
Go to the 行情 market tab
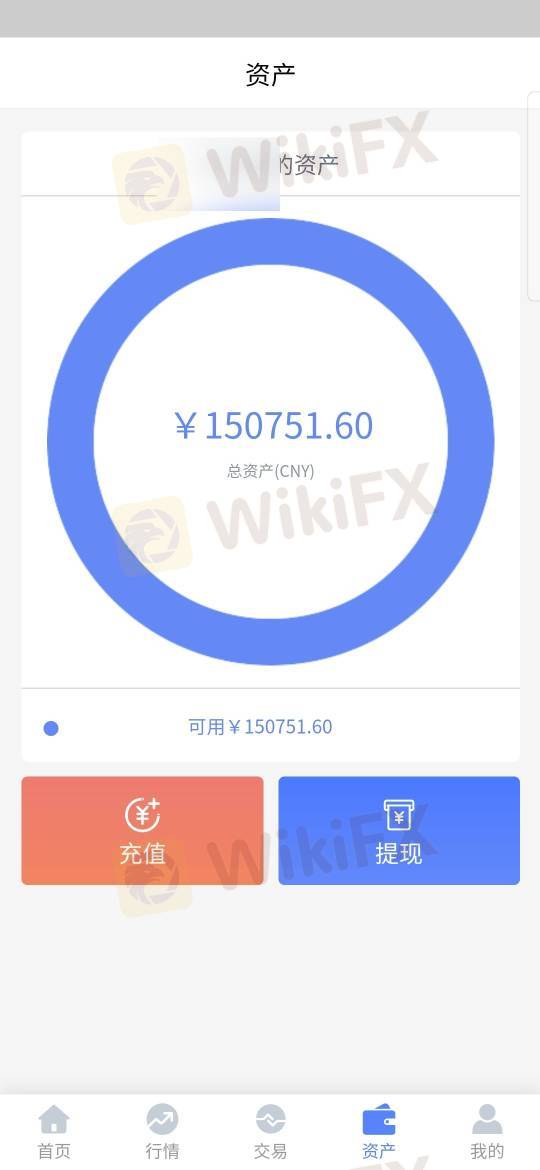click(x=162, y=1133)
